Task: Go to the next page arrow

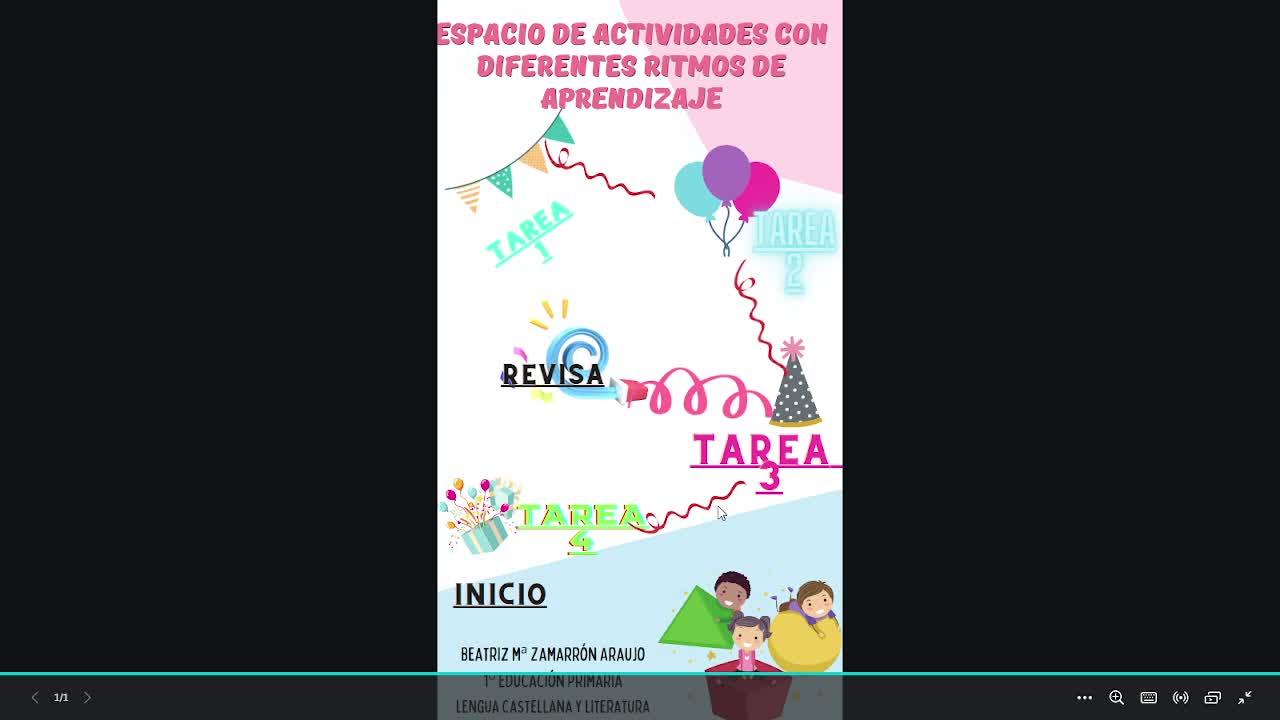Action: click(87, 697)
